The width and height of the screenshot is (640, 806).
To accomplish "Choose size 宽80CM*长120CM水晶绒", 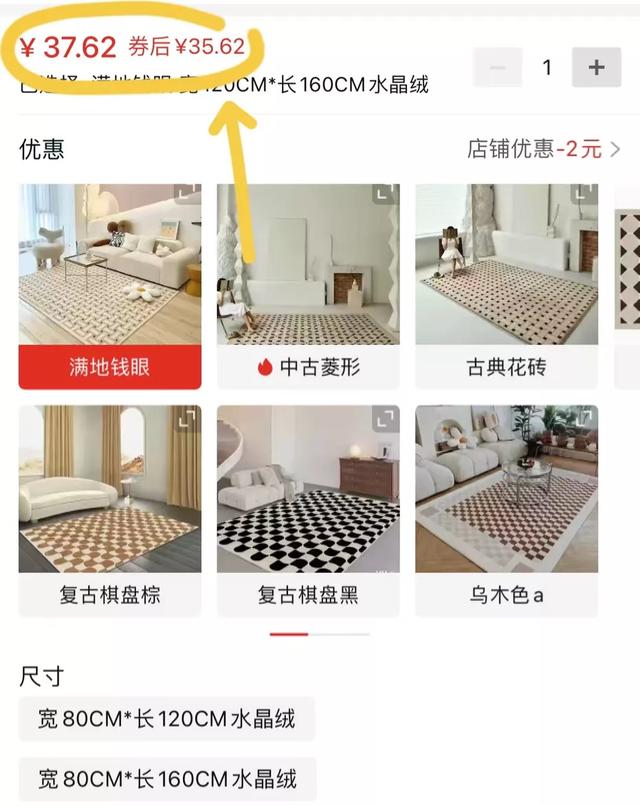I will (166, 719).
